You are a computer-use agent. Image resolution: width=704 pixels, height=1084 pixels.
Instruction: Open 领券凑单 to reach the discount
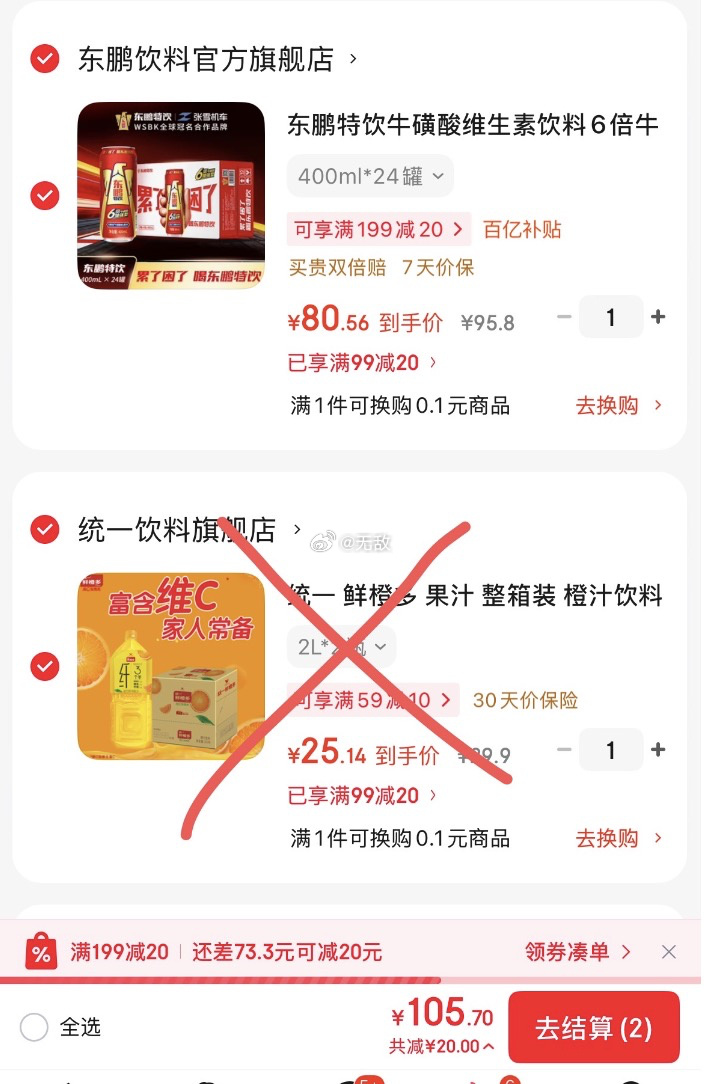578,952
